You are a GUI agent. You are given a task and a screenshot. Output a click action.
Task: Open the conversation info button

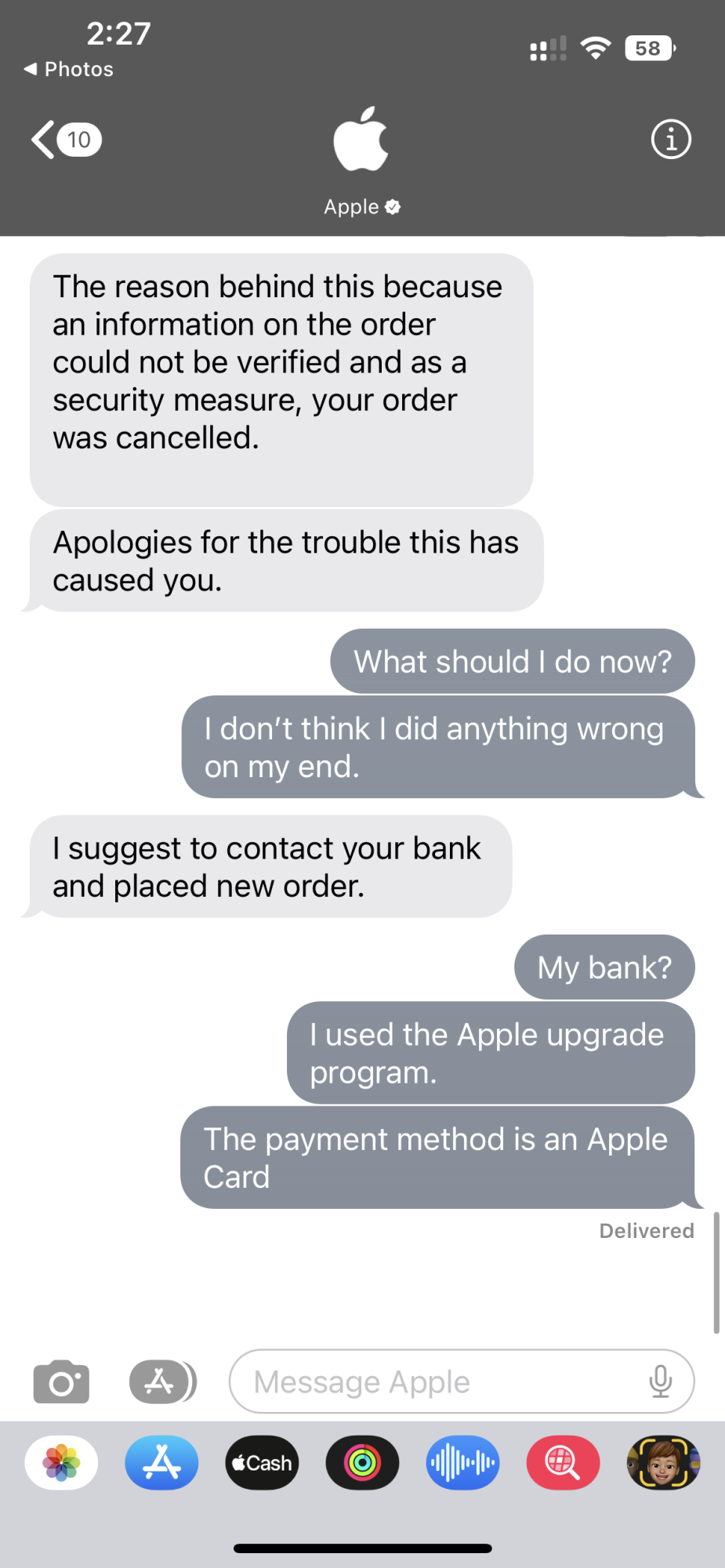coord(671,140)
